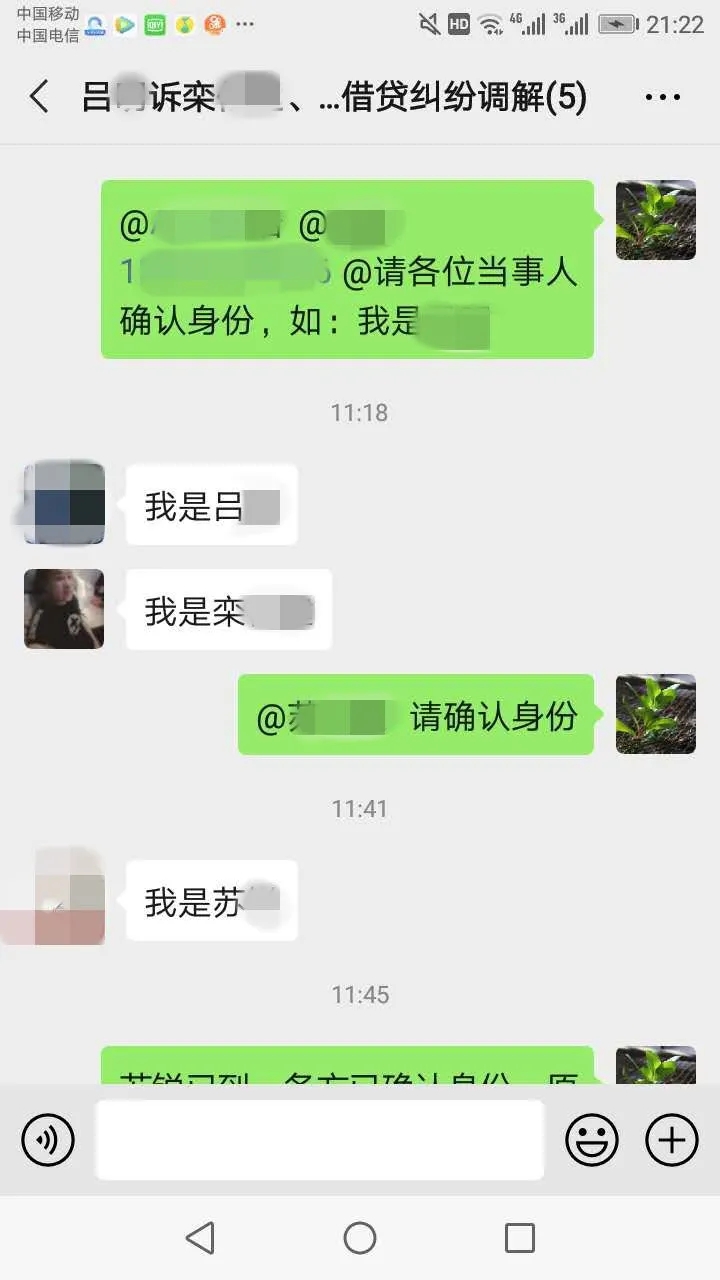Screen dimensions: 720x1280
Task: Open avatar of sender of 我是苏
Action: coord(64,897)
